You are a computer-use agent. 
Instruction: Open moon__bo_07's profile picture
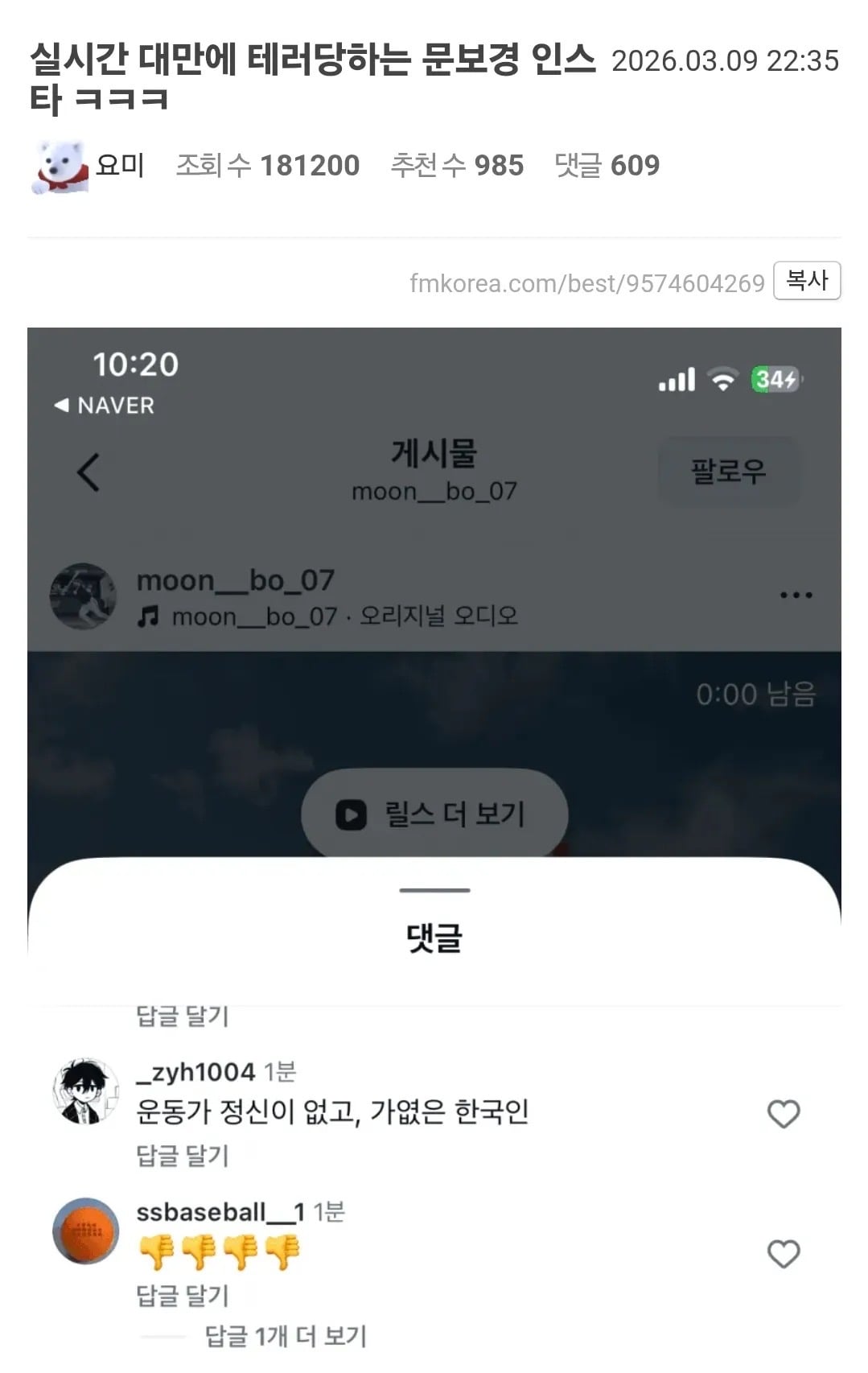[x=84, y=596]
